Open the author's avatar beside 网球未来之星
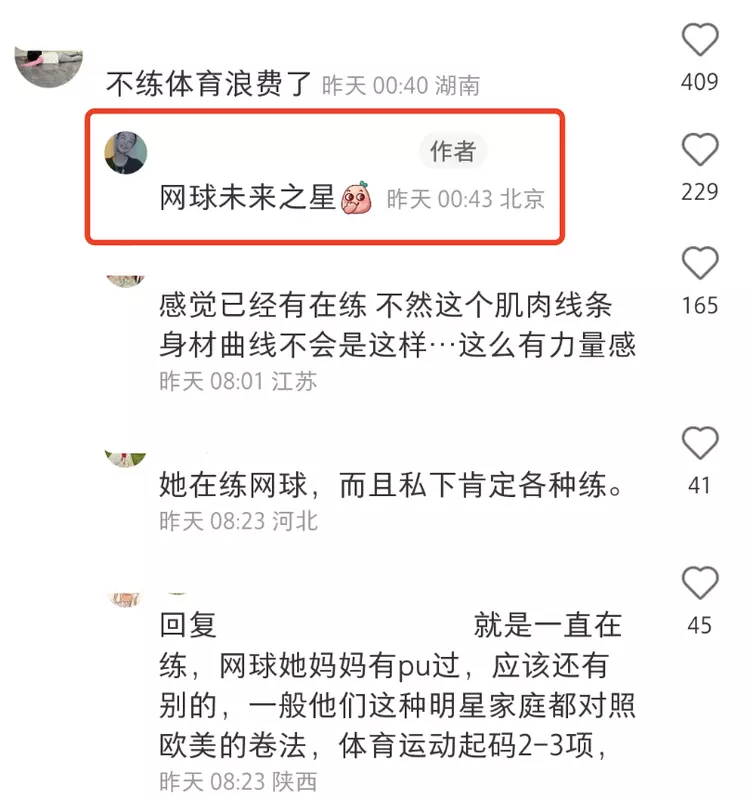Viewport: 750px width, 799px height. (x=126, y=152)
